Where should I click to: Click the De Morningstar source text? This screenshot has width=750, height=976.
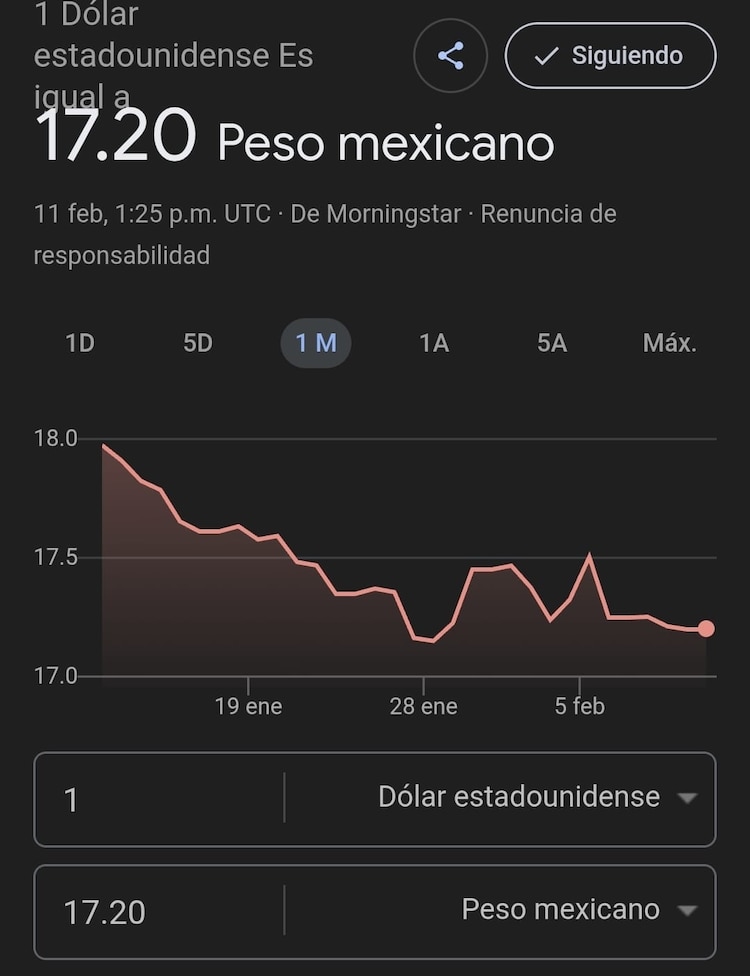coord(377,212)
